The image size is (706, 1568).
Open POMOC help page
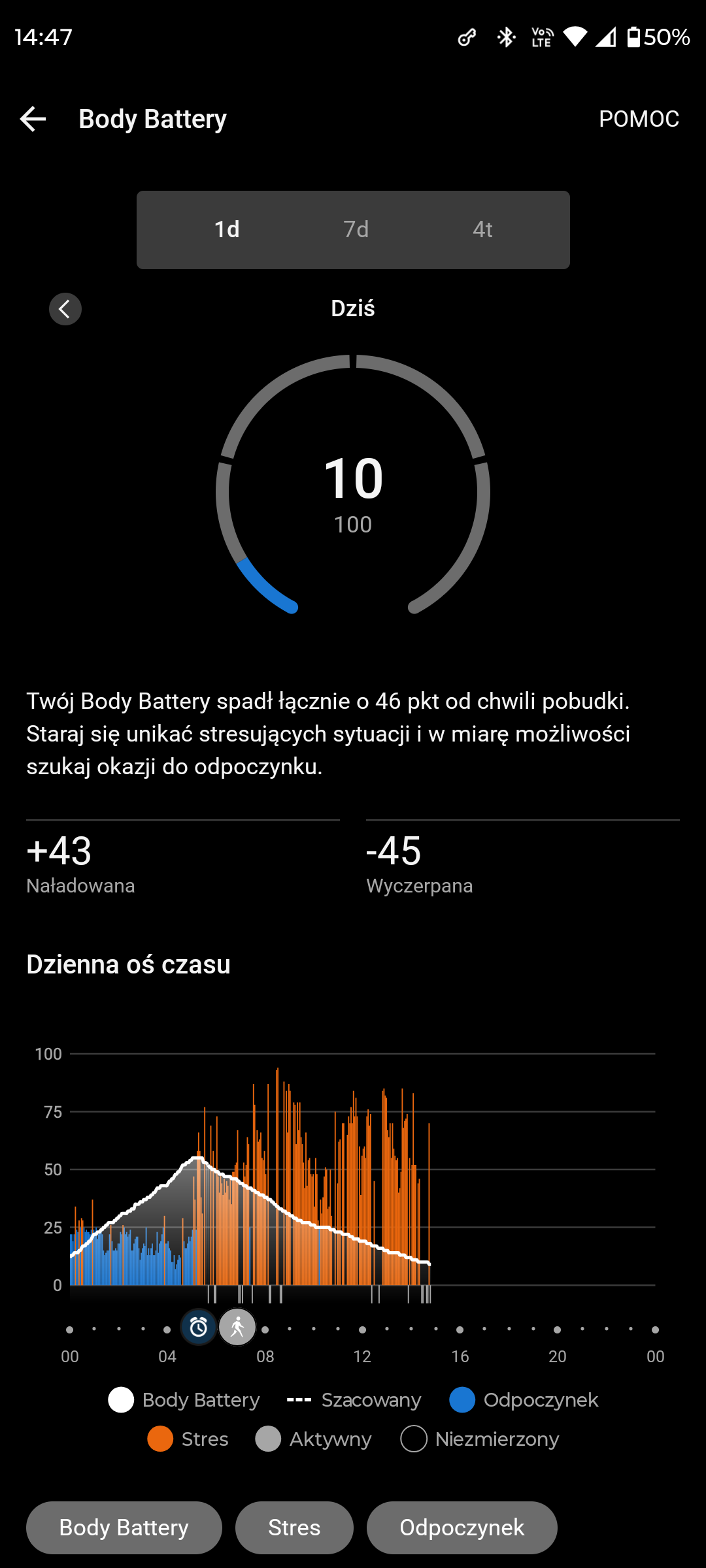[x=639, y=118]
